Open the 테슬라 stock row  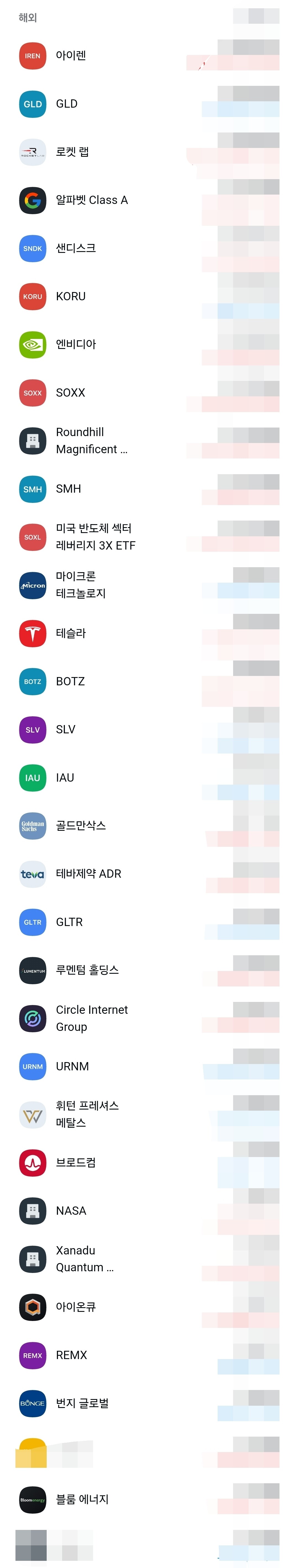149,633
